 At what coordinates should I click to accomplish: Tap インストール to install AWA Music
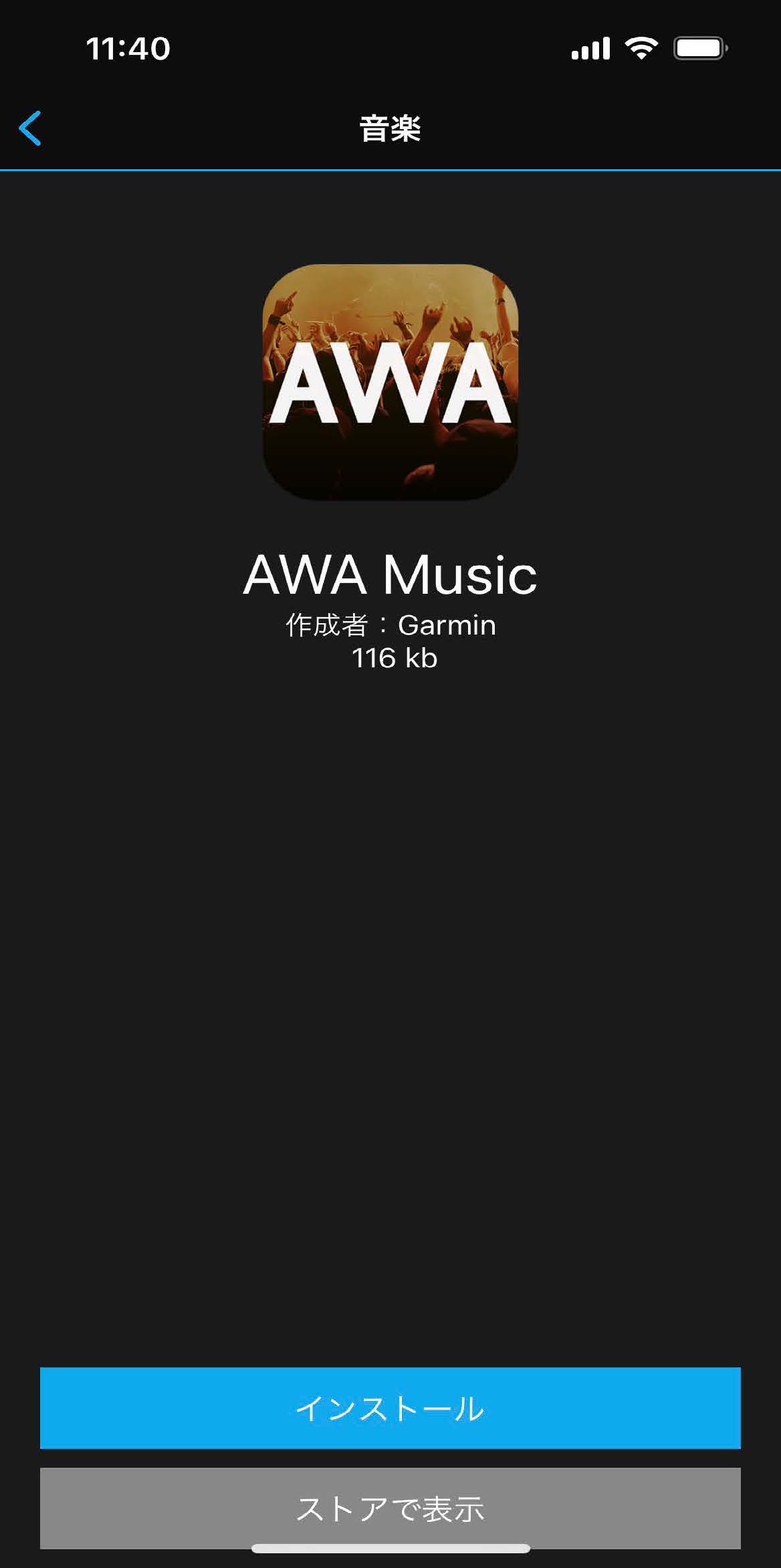pyautogui.click(x=390, y=1408)
